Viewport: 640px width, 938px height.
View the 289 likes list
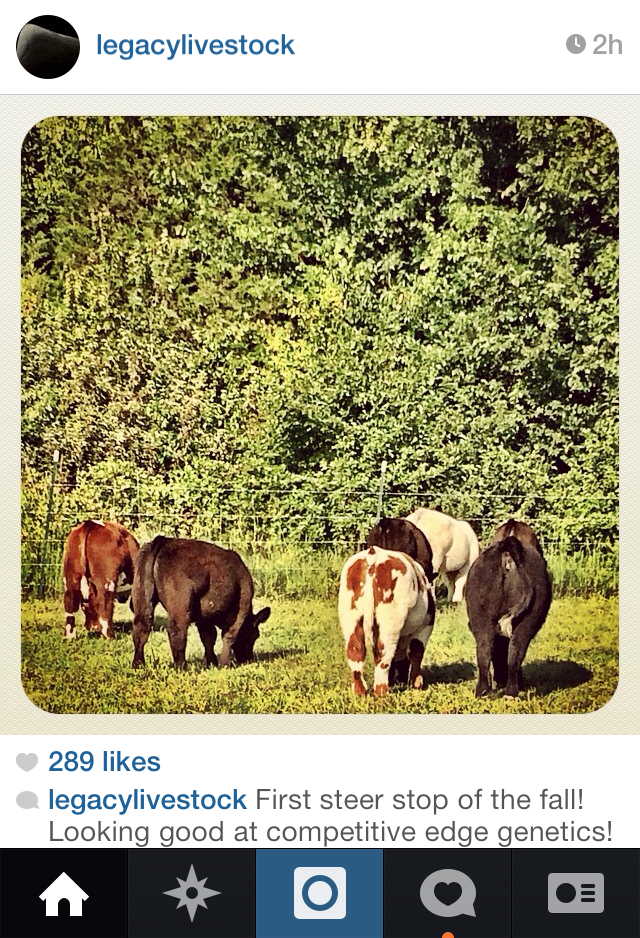click(x=104, y=762)
